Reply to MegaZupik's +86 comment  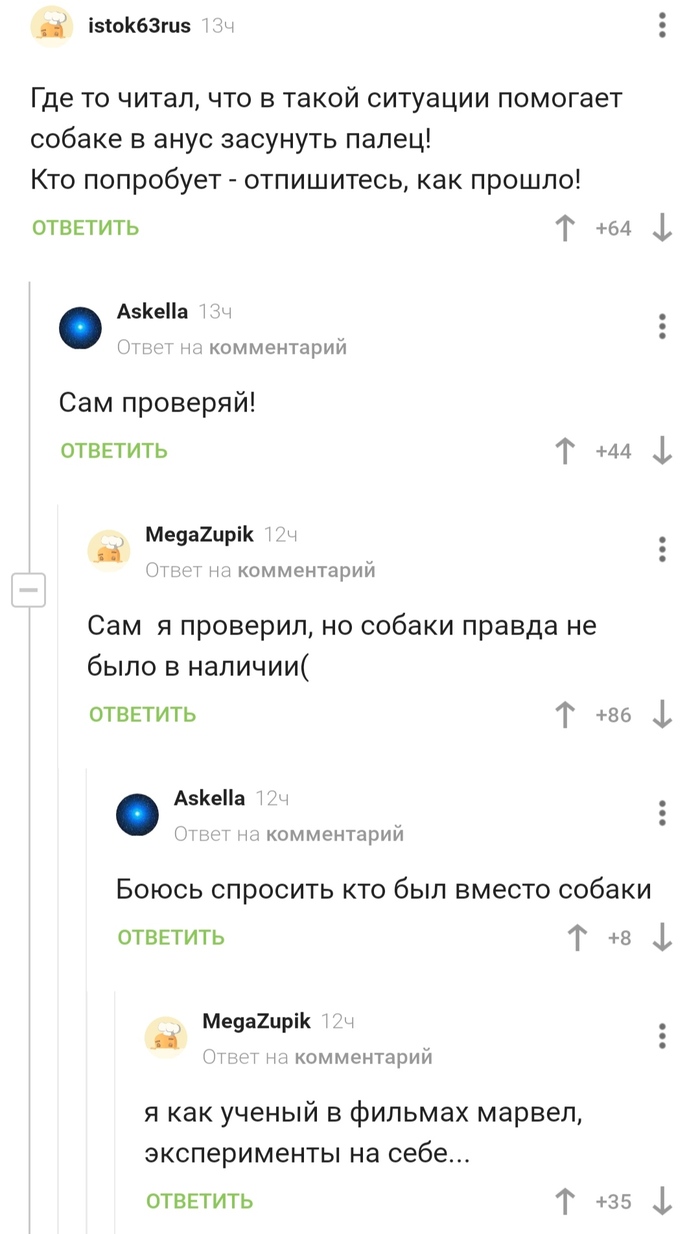point(142,714)
